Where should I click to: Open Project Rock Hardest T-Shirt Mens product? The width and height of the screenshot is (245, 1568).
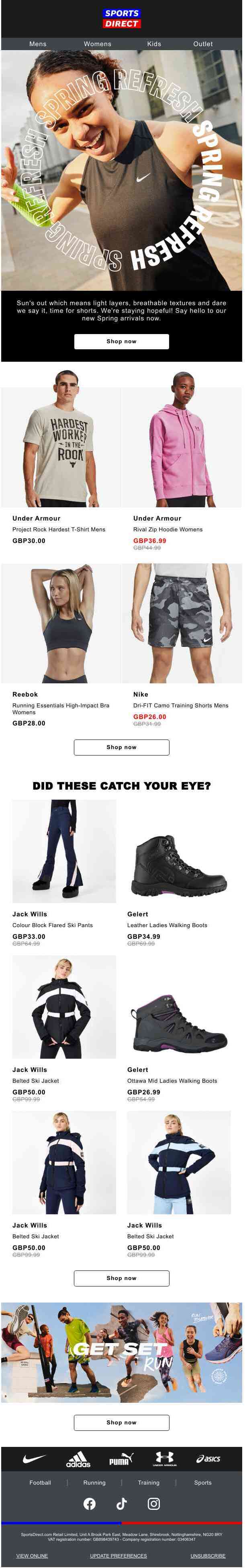[x=61, y=448]
